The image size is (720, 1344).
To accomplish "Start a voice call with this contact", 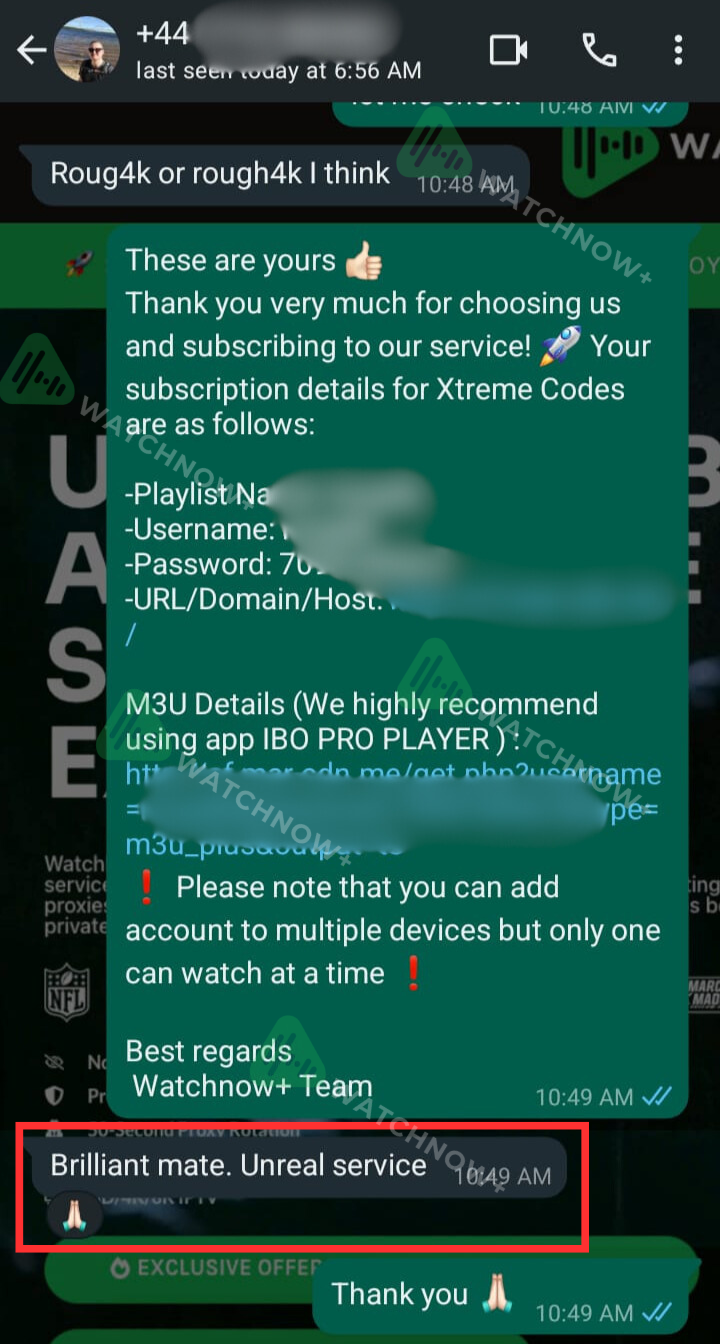I will (x=598, y=50).
